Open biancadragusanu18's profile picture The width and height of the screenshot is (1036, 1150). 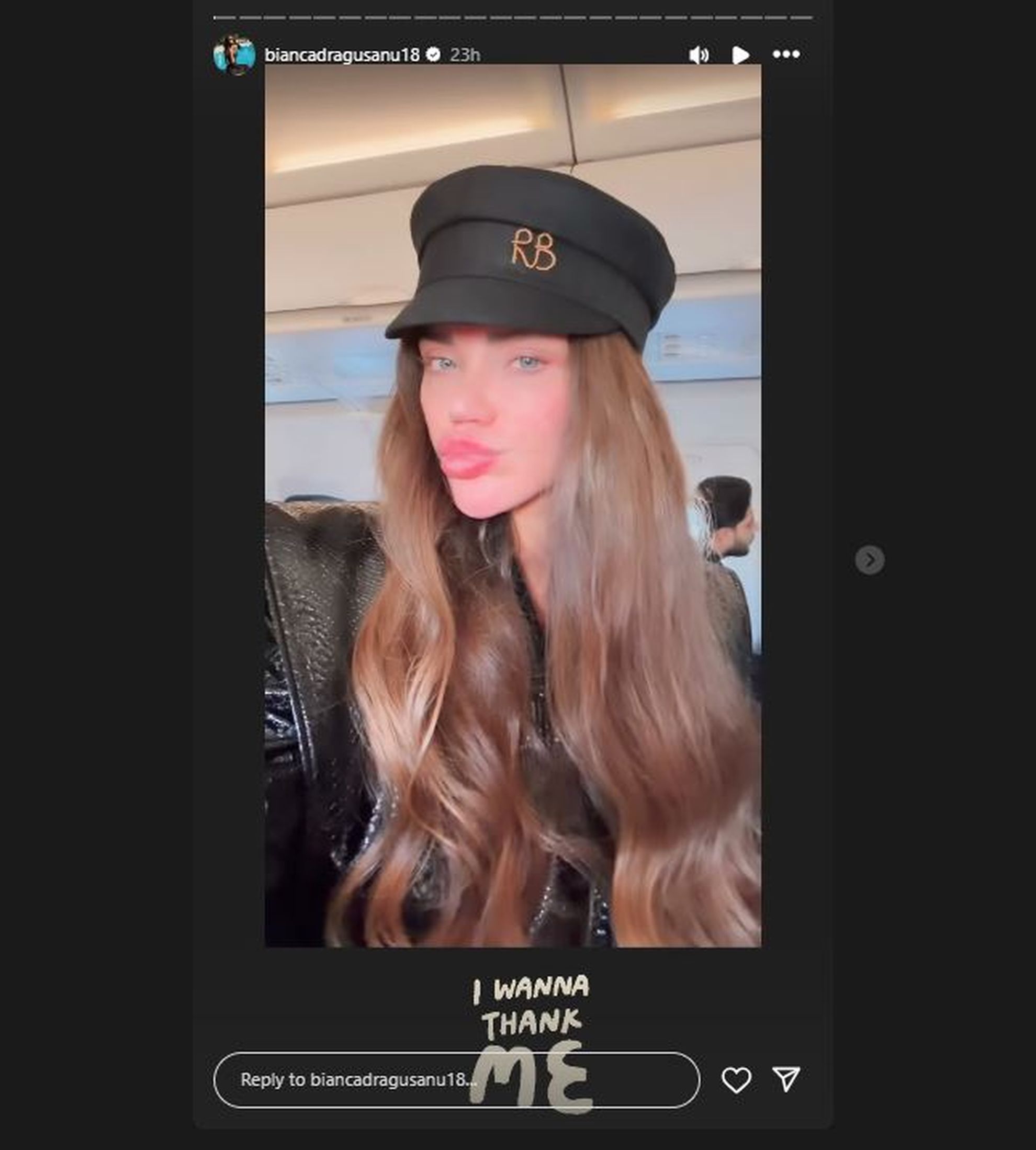[x=234, y=54]
